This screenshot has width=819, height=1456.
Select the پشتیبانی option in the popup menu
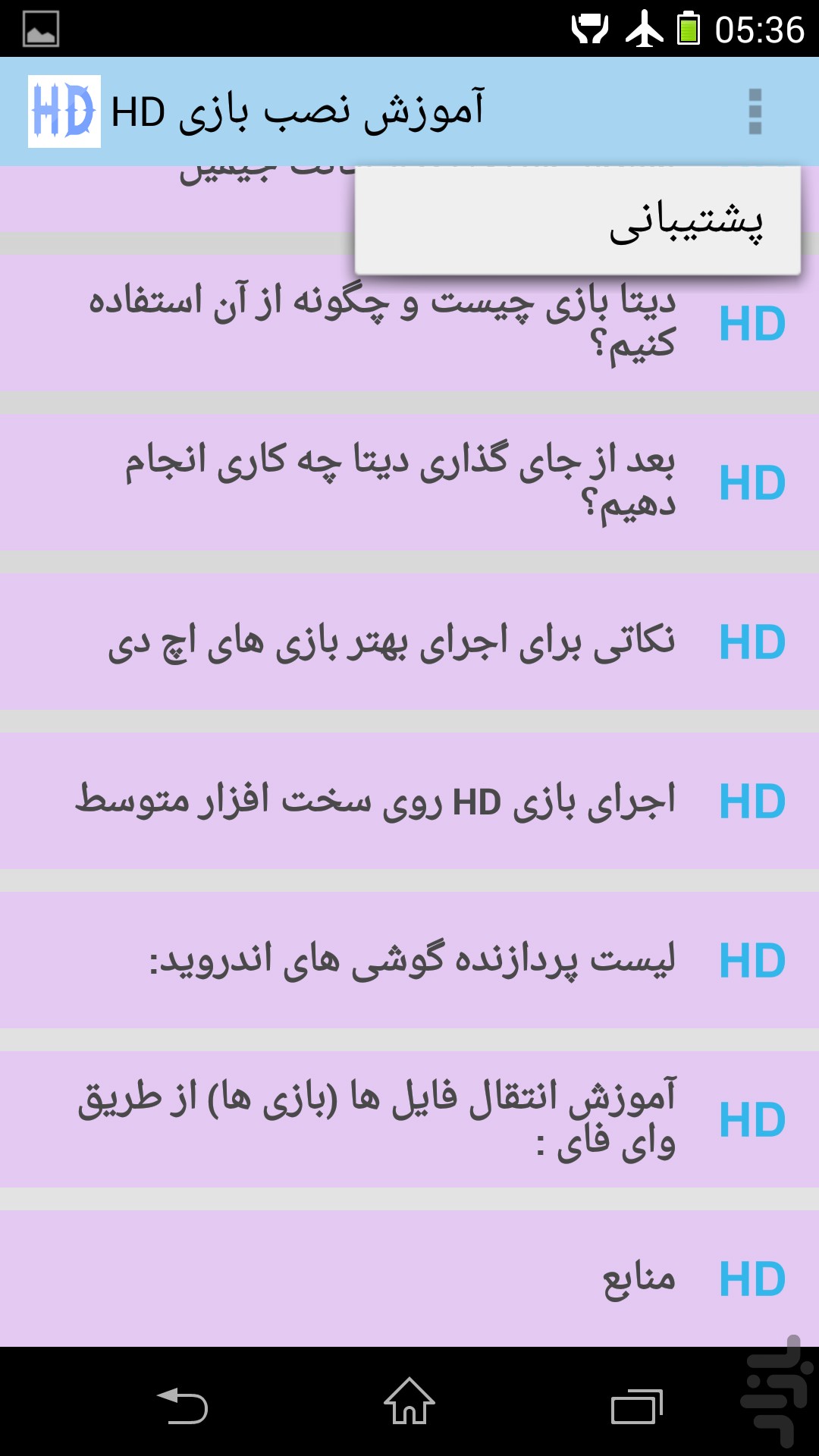(578, 221)
